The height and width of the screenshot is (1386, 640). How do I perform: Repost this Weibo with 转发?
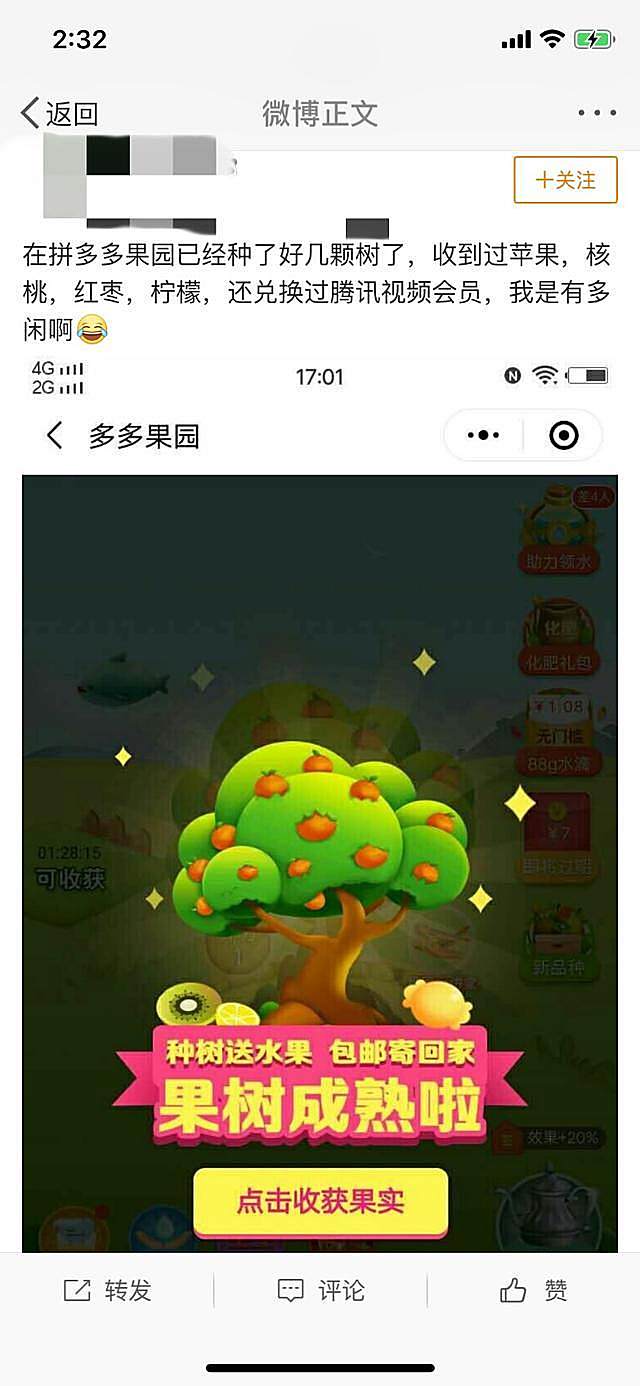[x=107, y=1291]
